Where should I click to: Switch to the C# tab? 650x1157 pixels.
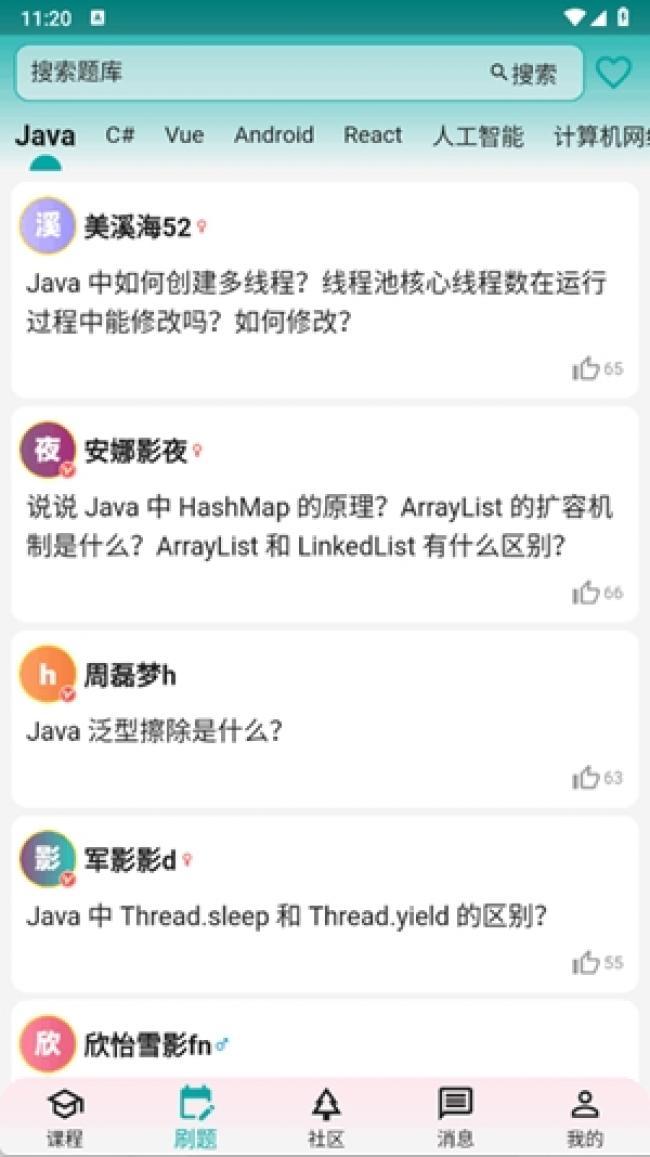tap(120, 135)
